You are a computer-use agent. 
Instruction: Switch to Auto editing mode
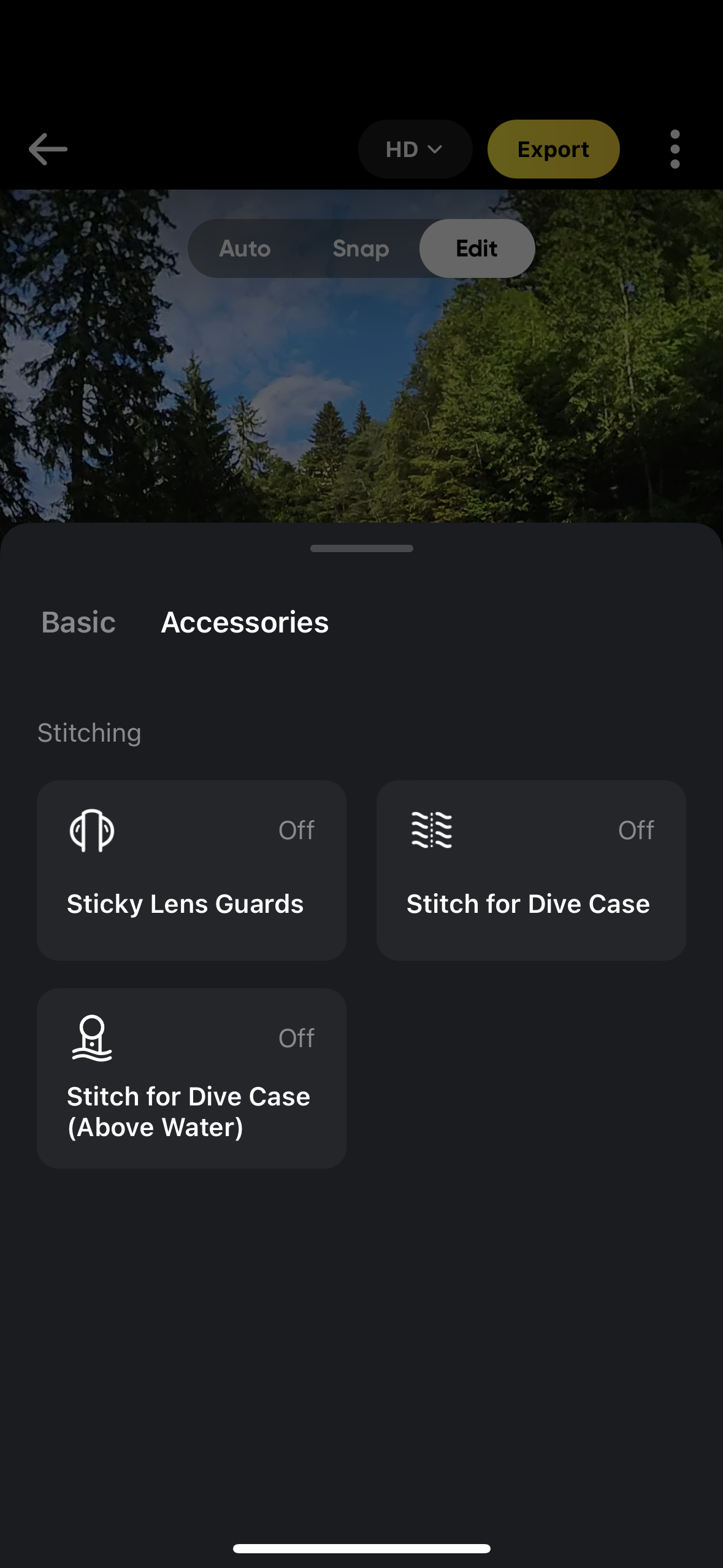(245, 248)
